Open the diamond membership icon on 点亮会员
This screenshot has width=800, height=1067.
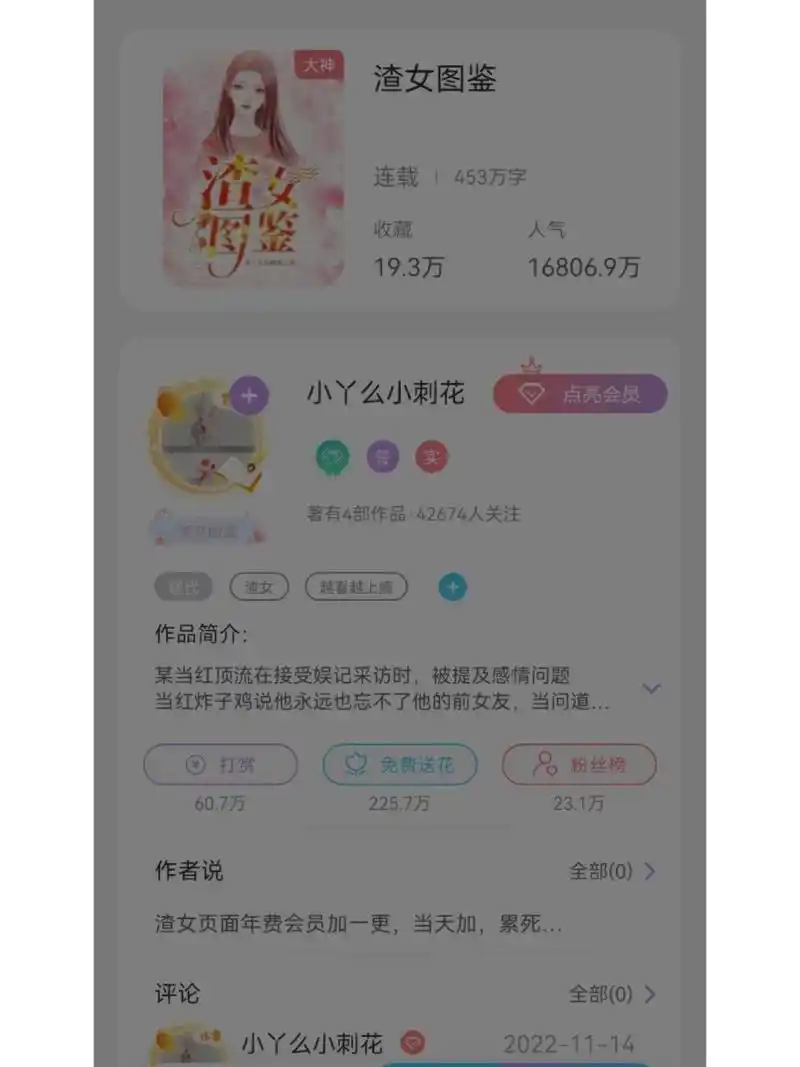pyautogui.click(x=533, y=394)
